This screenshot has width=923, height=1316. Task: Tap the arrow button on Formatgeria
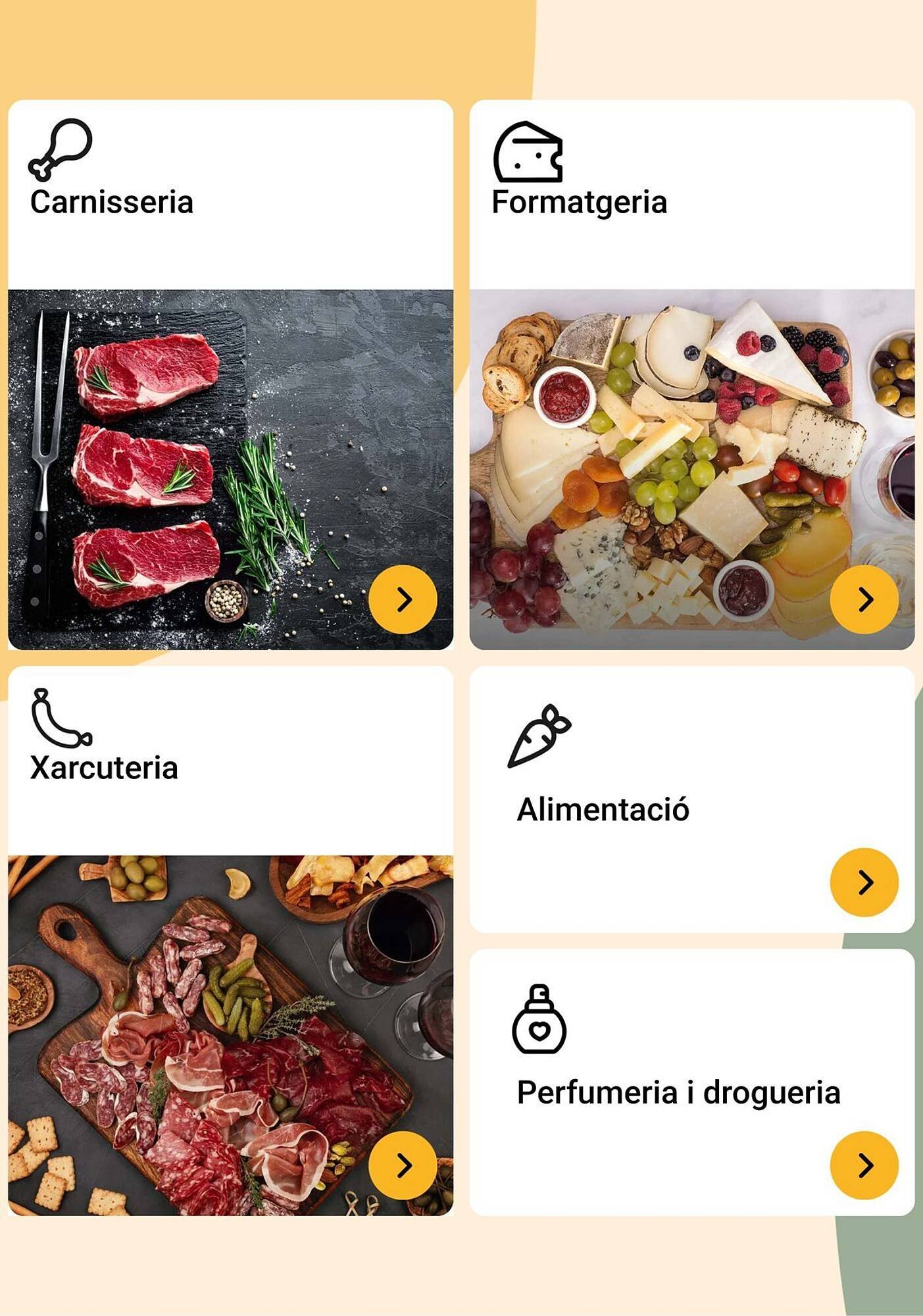(864, 599)
